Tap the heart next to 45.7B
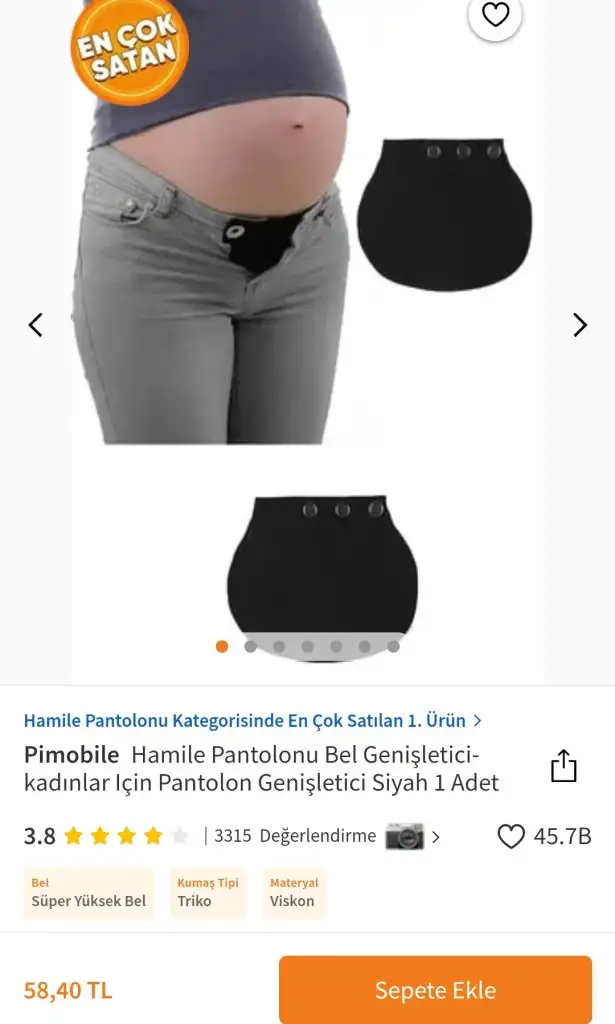615x1024 pixels. (x=511, y=836)
